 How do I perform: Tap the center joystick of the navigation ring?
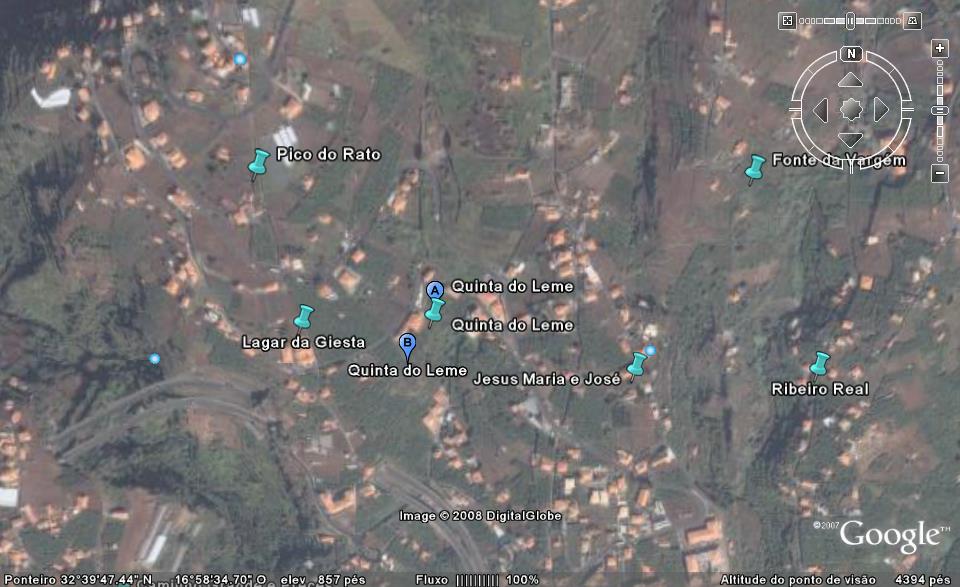(850, 109)
